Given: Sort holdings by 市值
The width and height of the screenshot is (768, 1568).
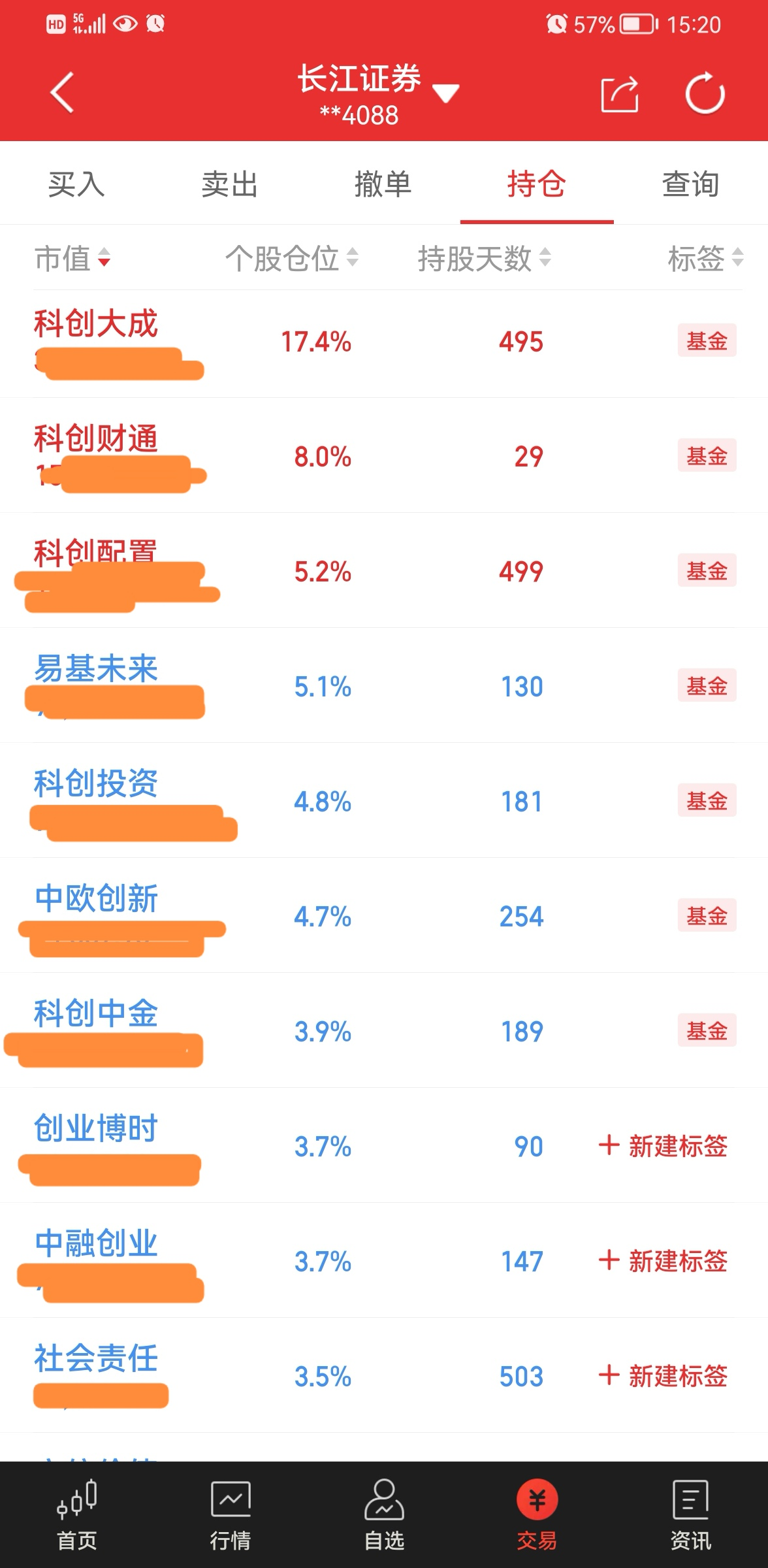Looking at the screenshot, I should click(72, 258).
